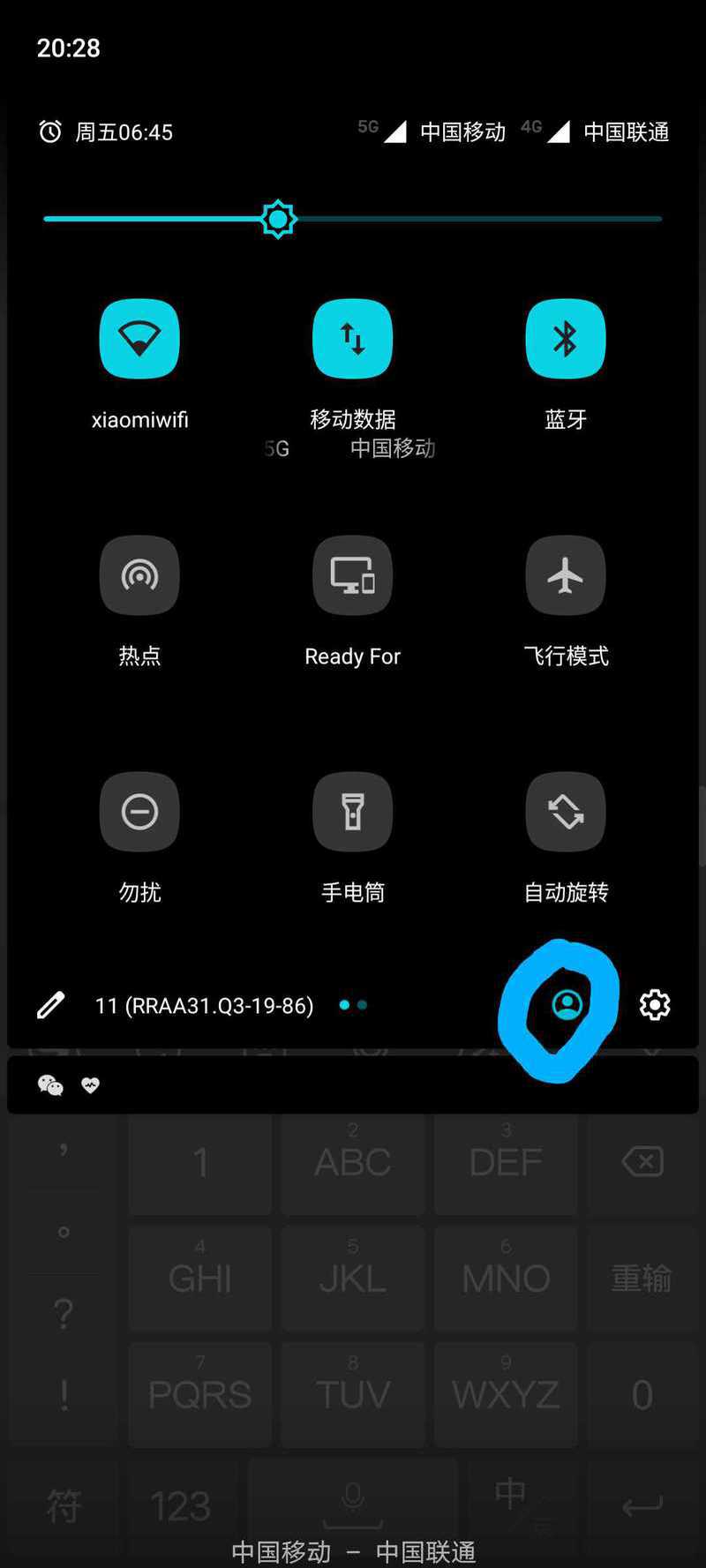
Task: Toggle the 移动数据 mobile data tile
Action: click(x=353, y=339)
